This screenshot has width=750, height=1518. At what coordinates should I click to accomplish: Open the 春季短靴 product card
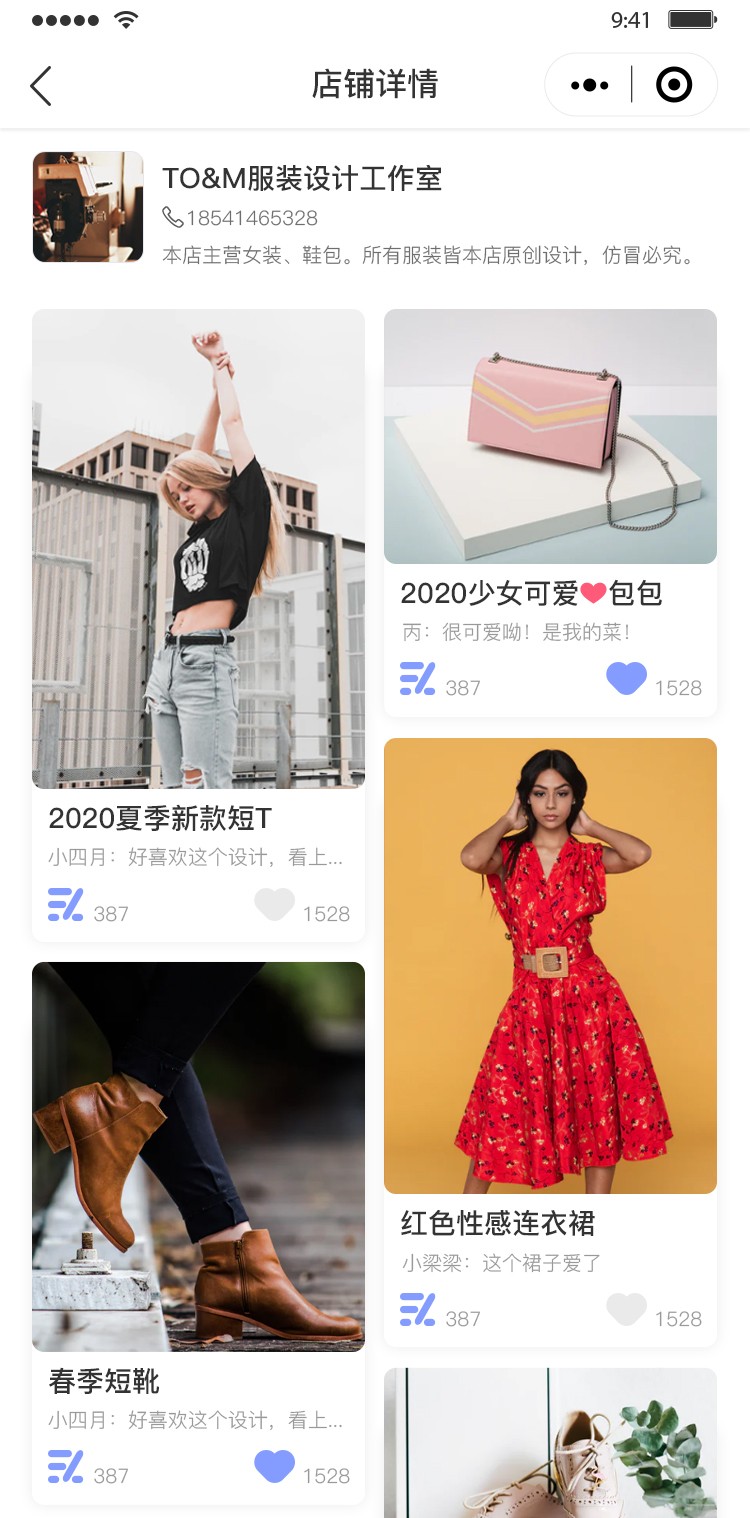198,1233
